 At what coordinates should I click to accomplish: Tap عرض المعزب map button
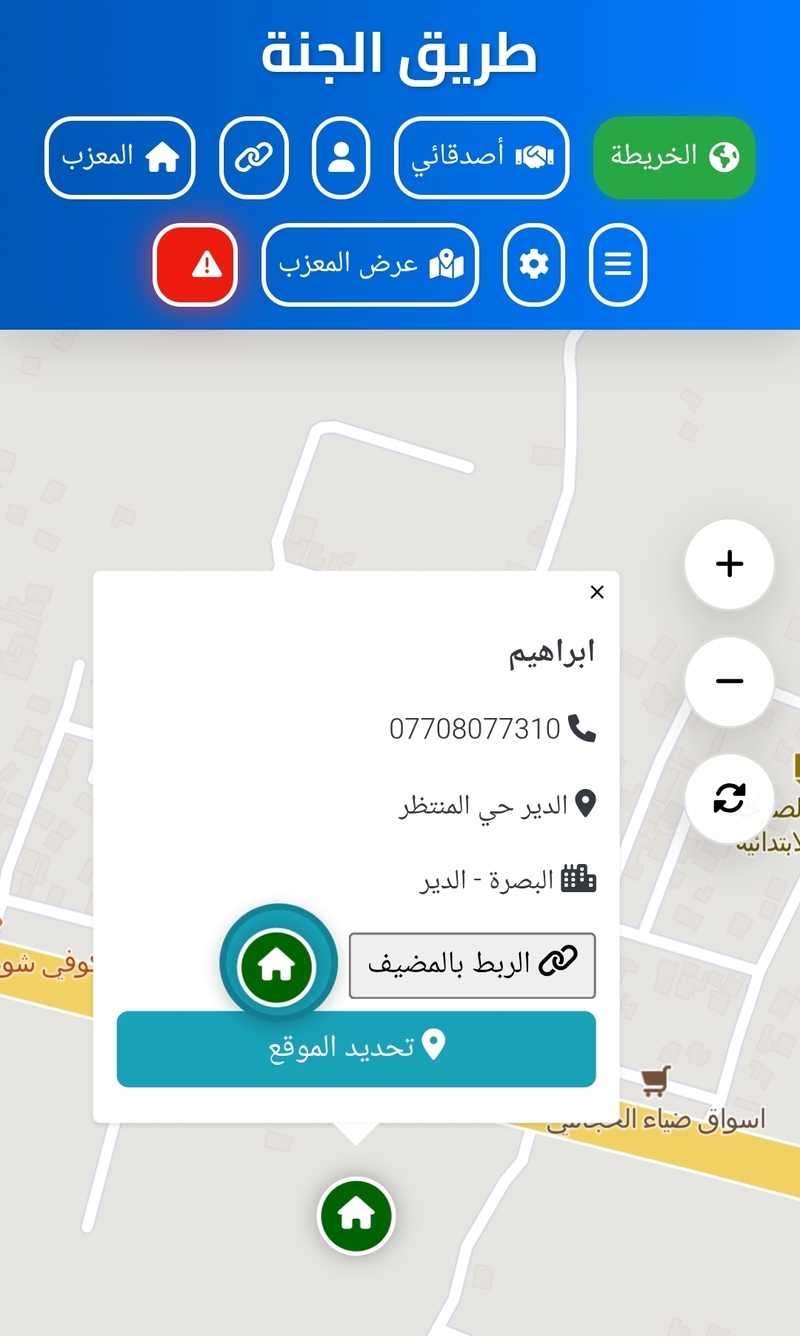[x=370, y=265]
